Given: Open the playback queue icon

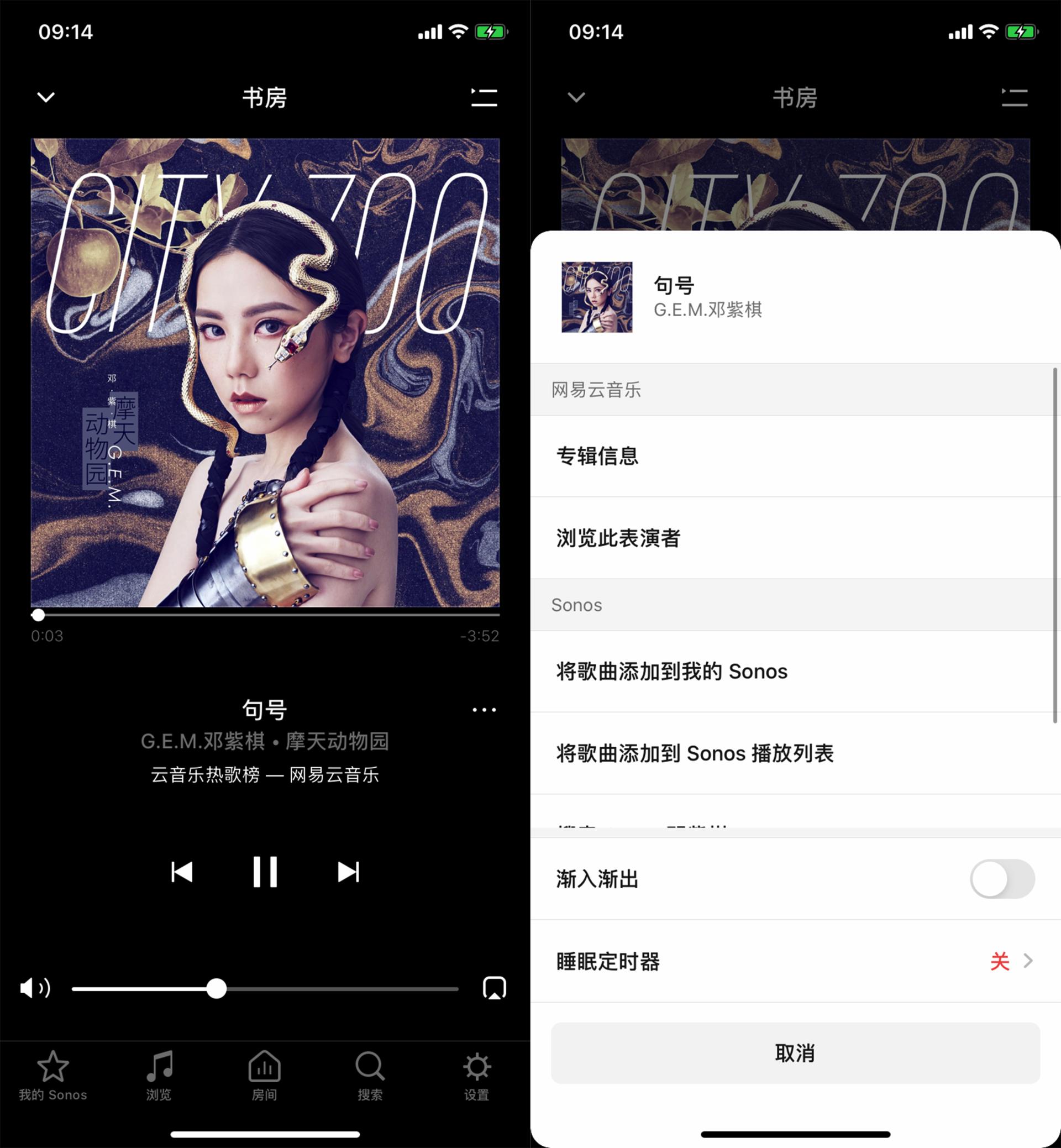Looking at the screenshot, I should tap(484, 98).
